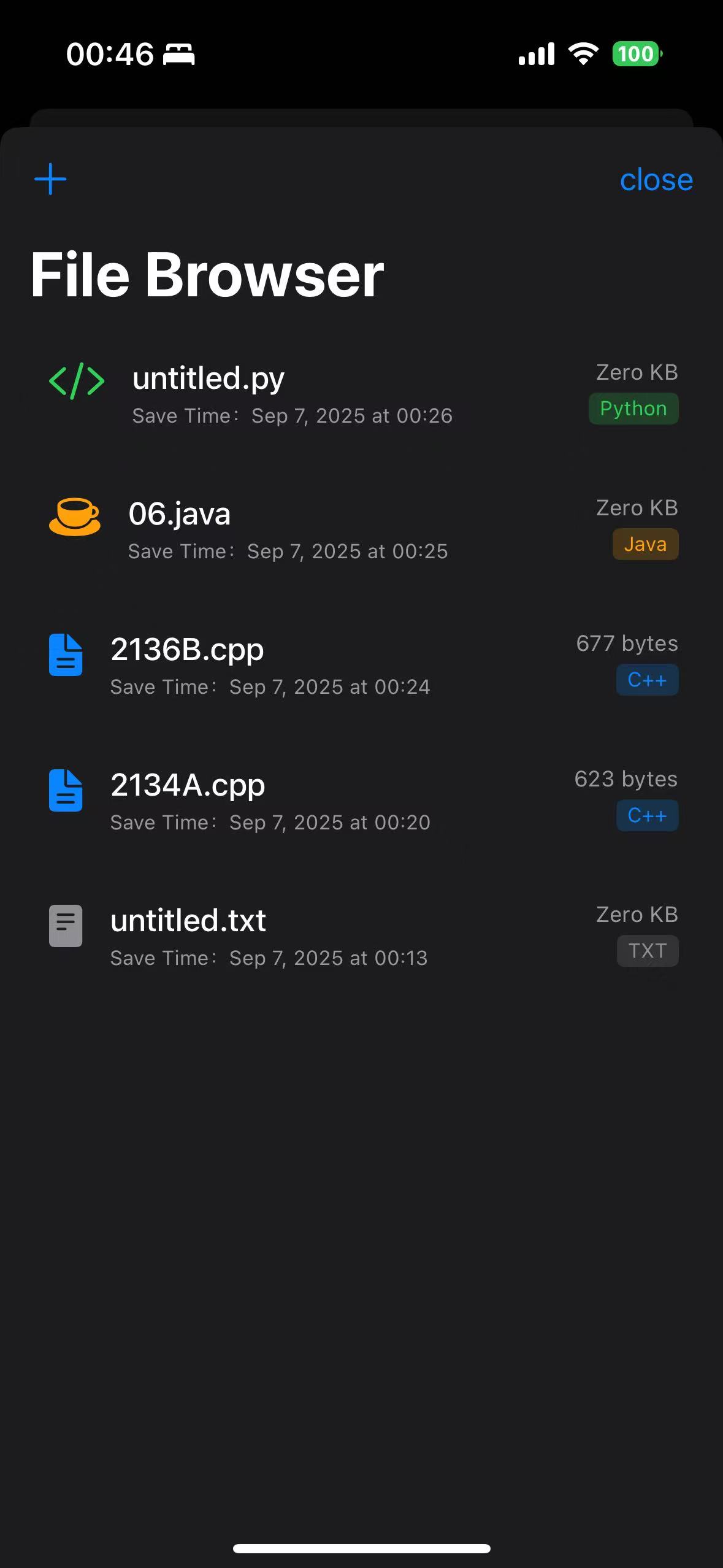
Task: Create a new file with the plus icon
Action: (x=50, y=179)
